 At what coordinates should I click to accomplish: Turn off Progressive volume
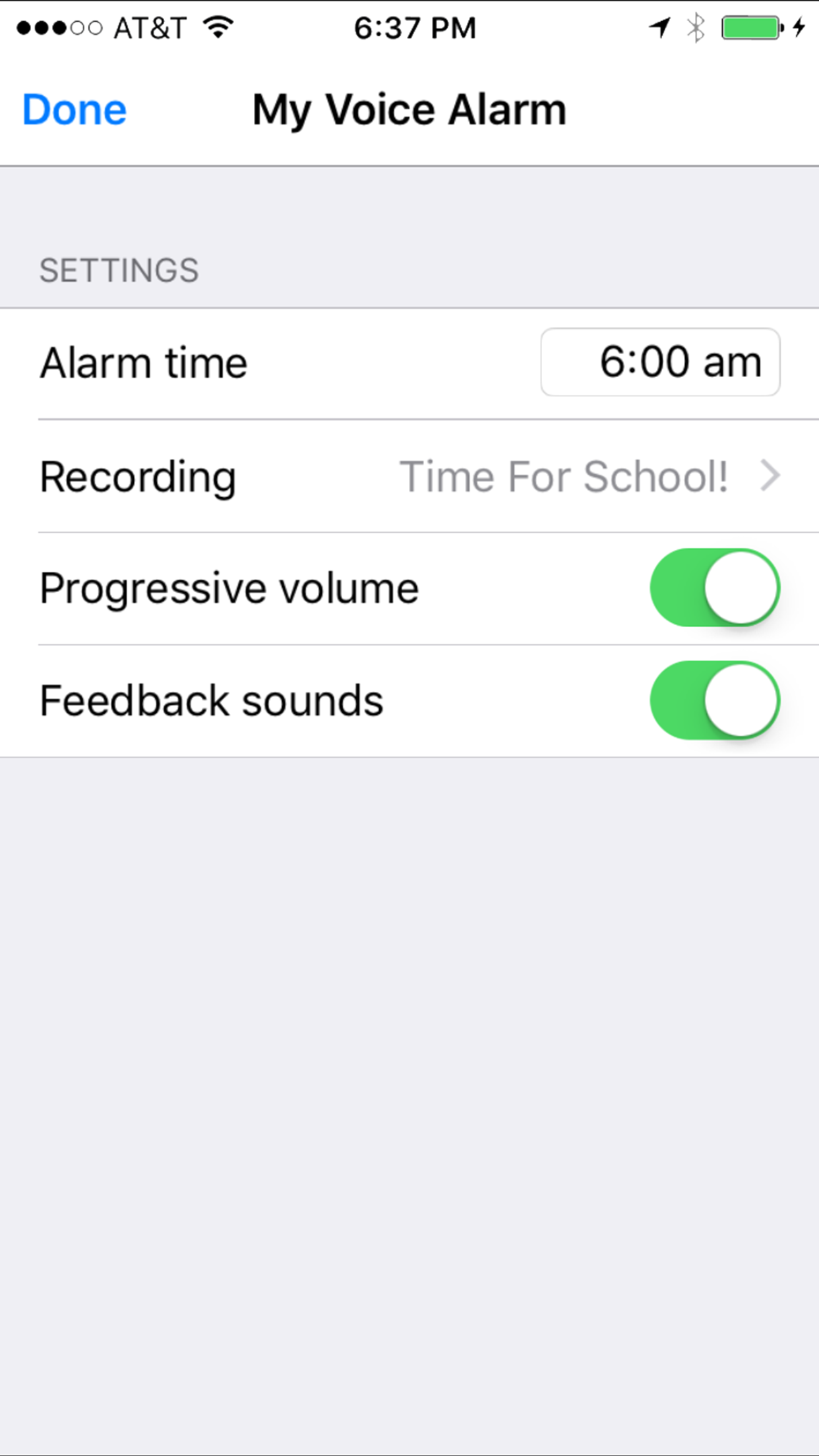pos(715,588)
